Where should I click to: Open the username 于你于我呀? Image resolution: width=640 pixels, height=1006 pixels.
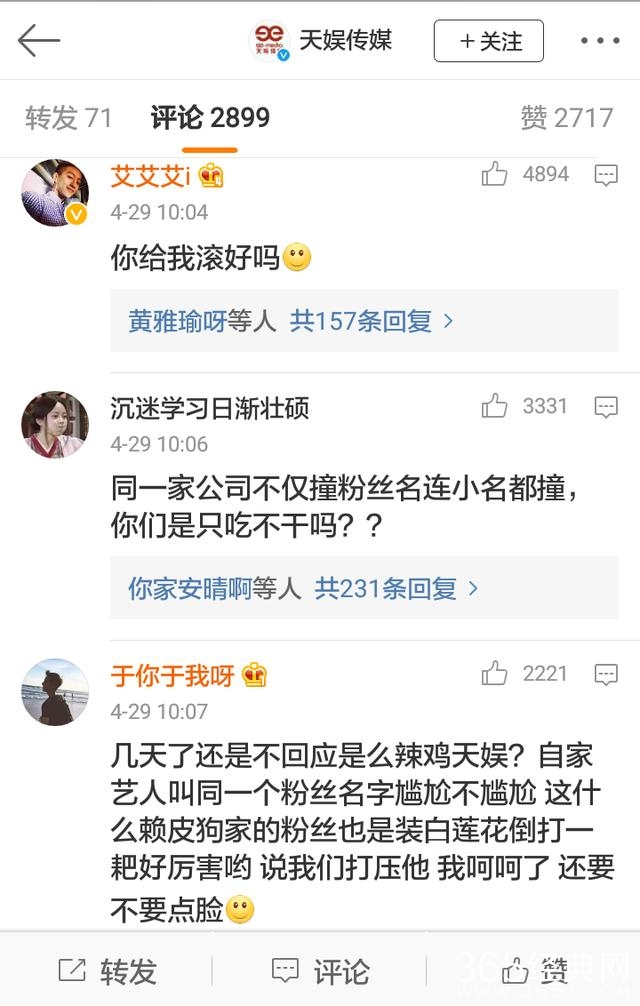tap(172, 676)
